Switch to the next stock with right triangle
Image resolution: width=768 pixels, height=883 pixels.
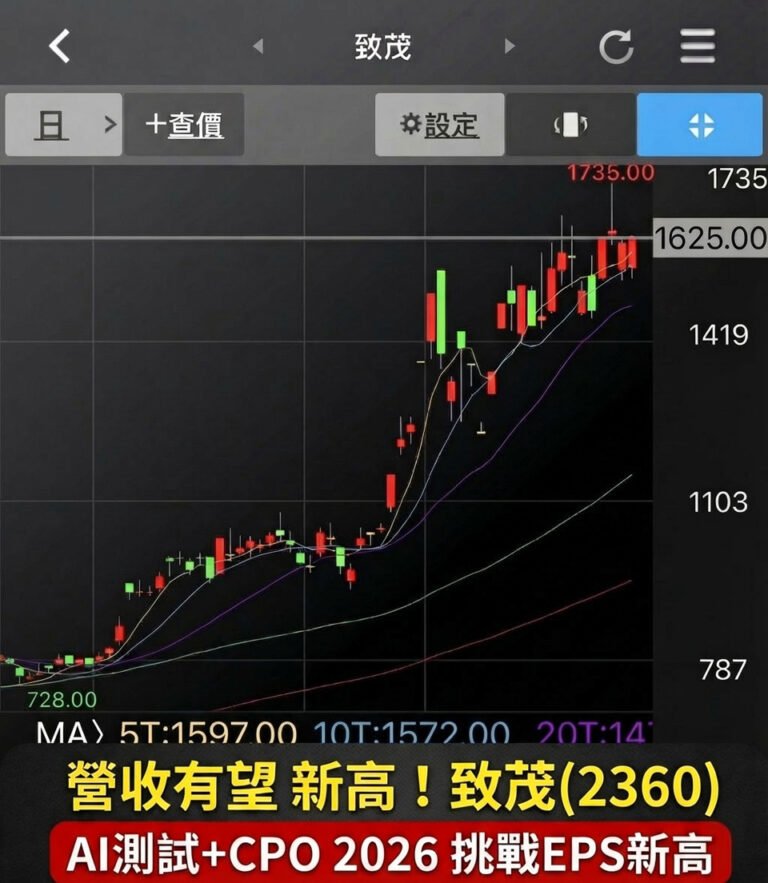coord(510,46)
